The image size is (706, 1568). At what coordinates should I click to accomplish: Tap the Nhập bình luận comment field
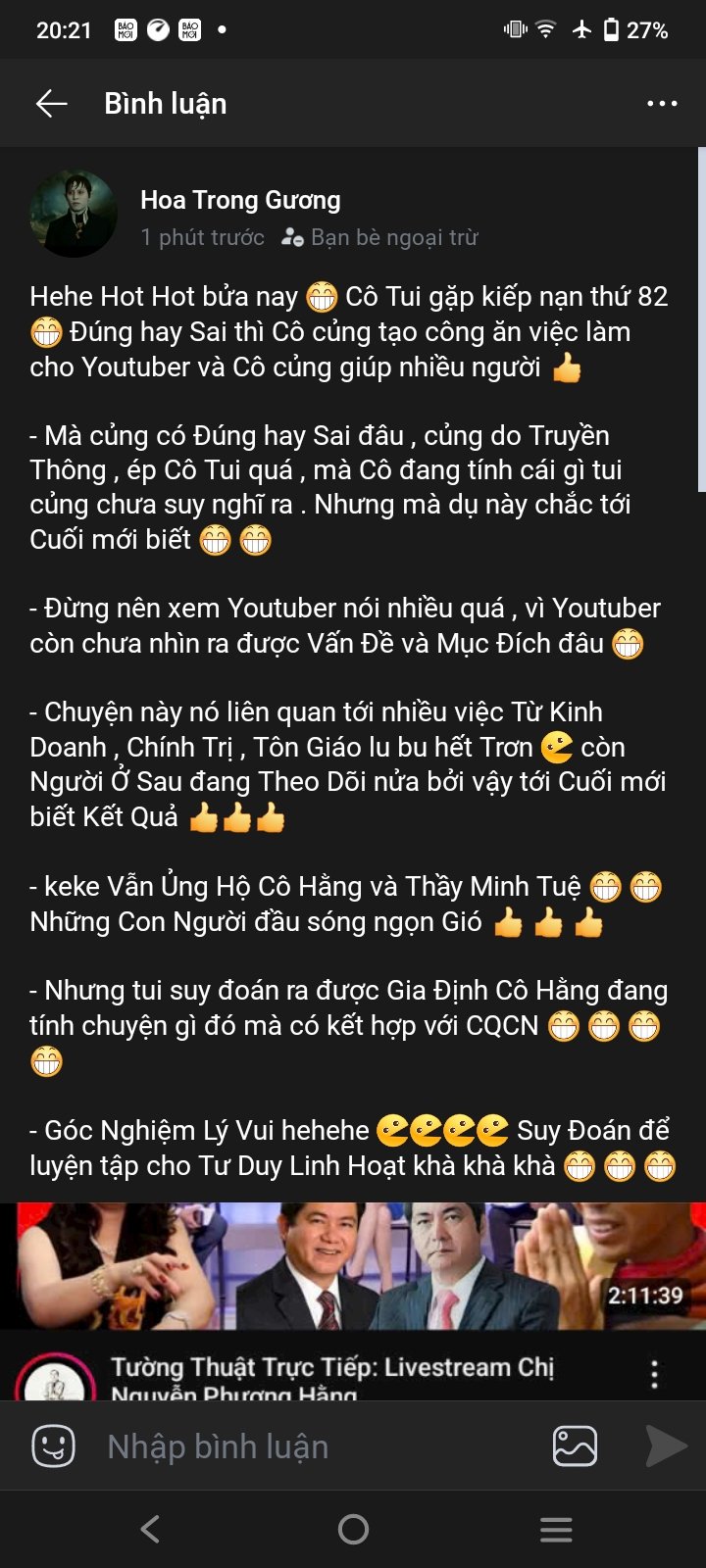(x=314, y=1446)
